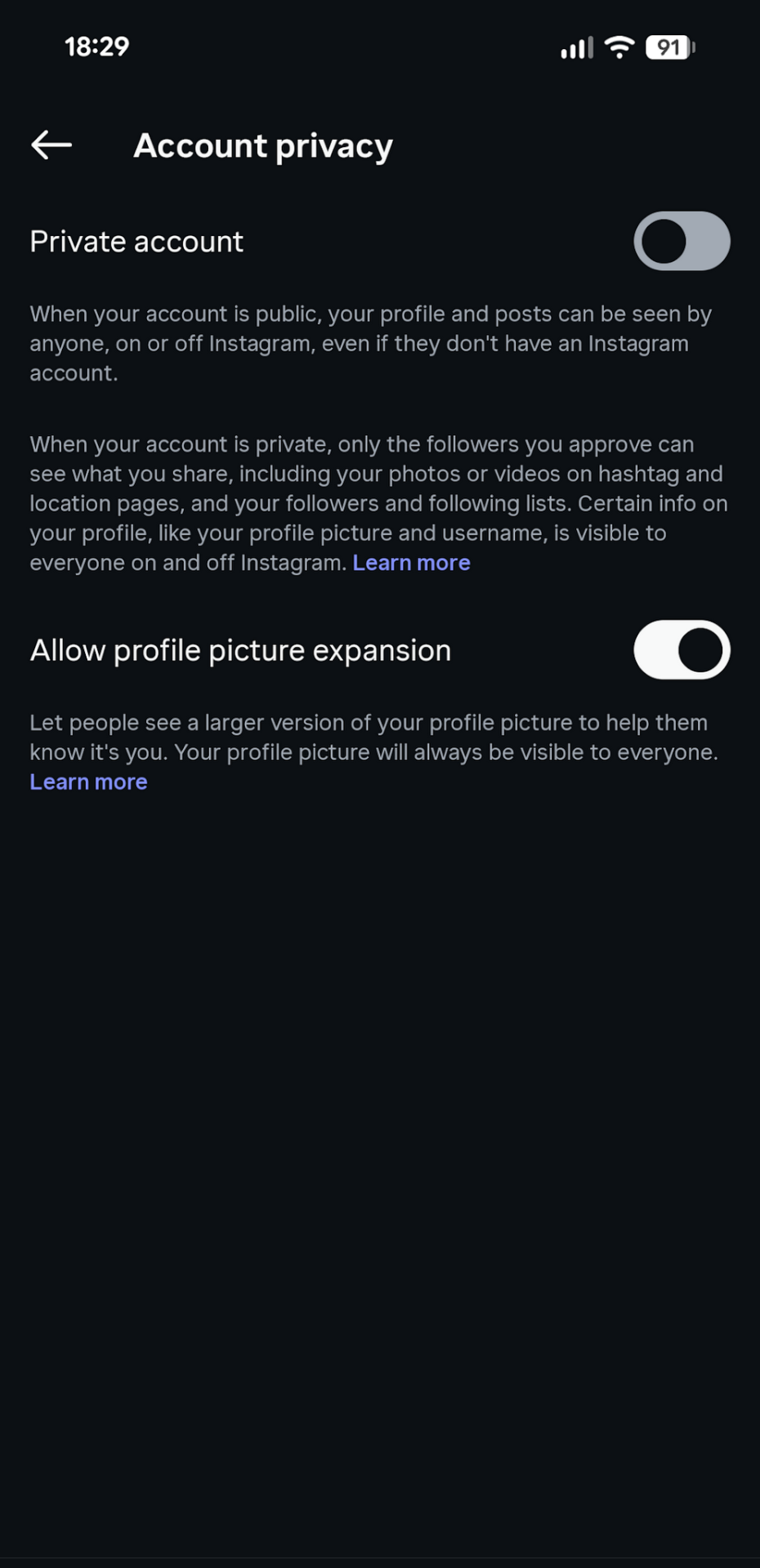Open Learn more about private accounts
Viewport: 760px width, 1568px height.
pos(411,563)
